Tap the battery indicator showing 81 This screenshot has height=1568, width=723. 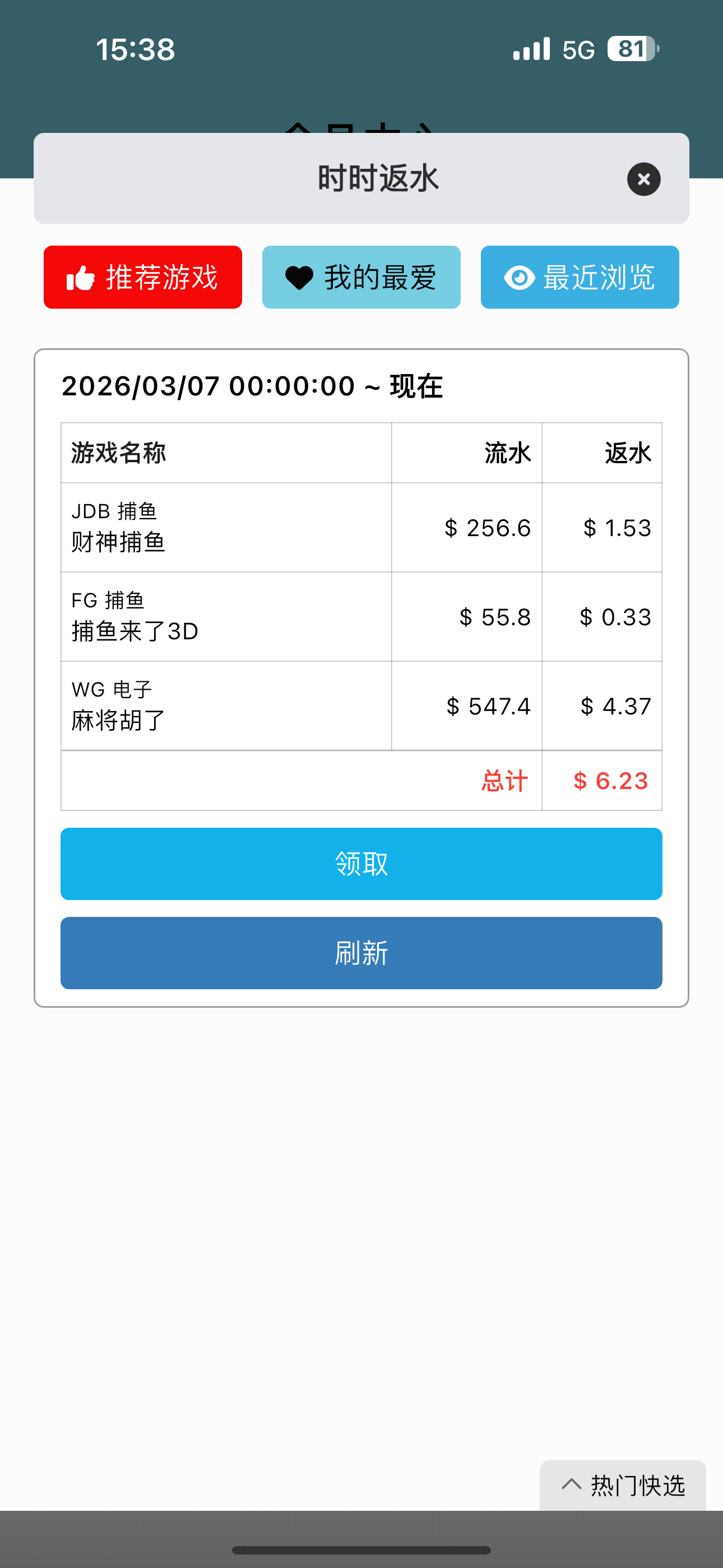pyautogui.click(x=633, y=49)
